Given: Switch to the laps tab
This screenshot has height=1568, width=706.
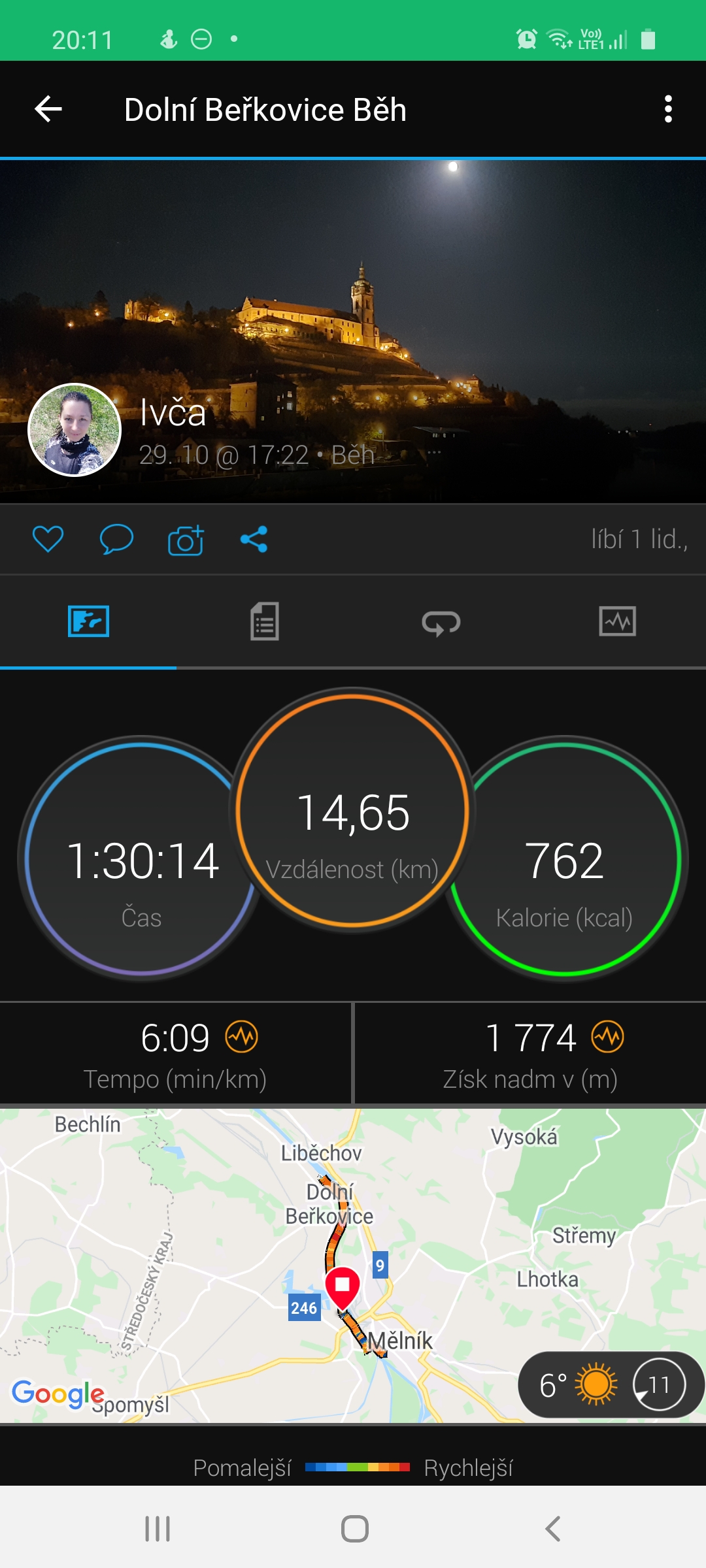Looking at the screenshot, I should tap(441, 621).
